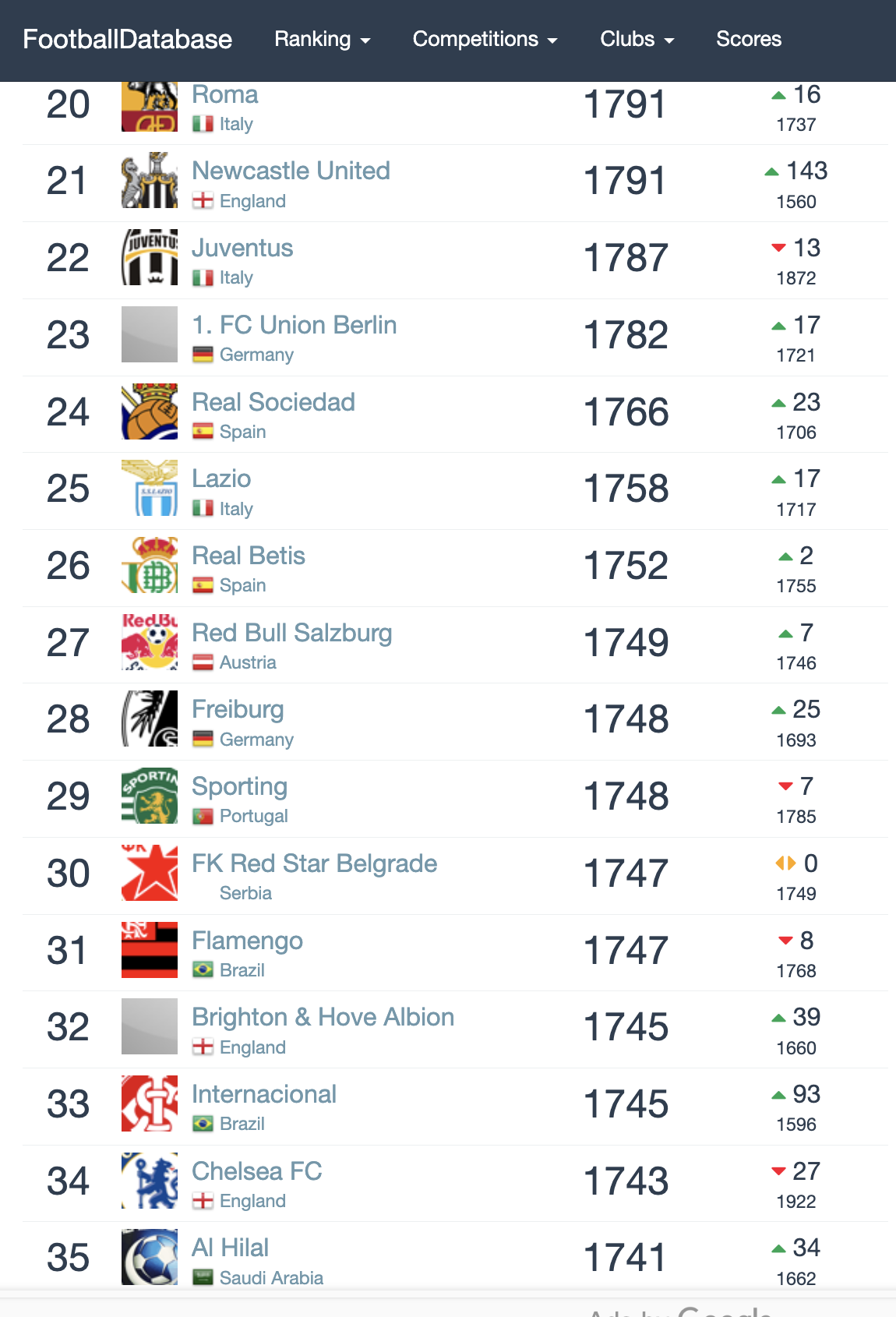View the Flamengo club page
The width and height of the screenshot is (896, 1317).
[x=247, y=941]
